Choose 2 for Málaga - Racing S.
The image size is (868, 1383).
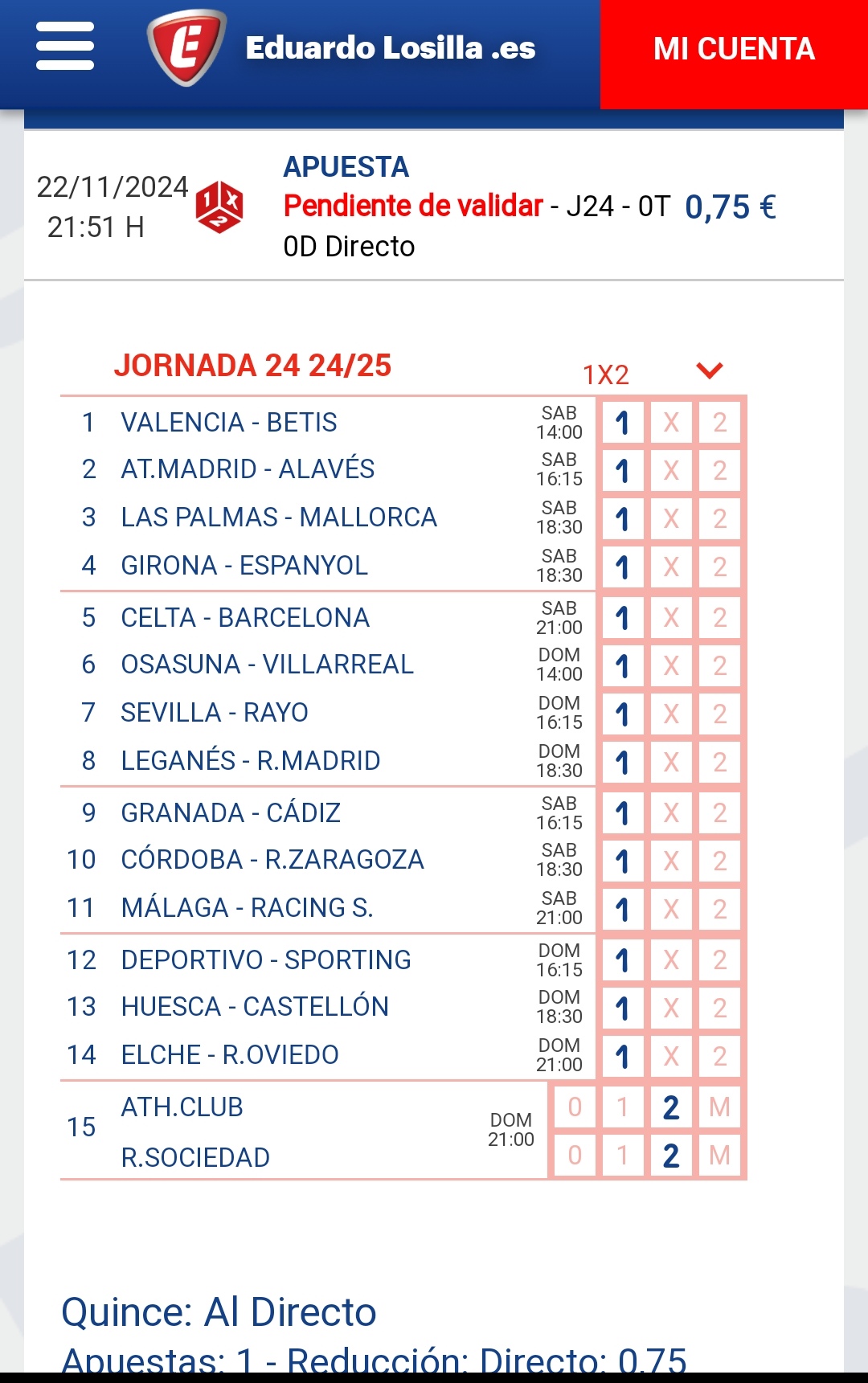(719, 910)
